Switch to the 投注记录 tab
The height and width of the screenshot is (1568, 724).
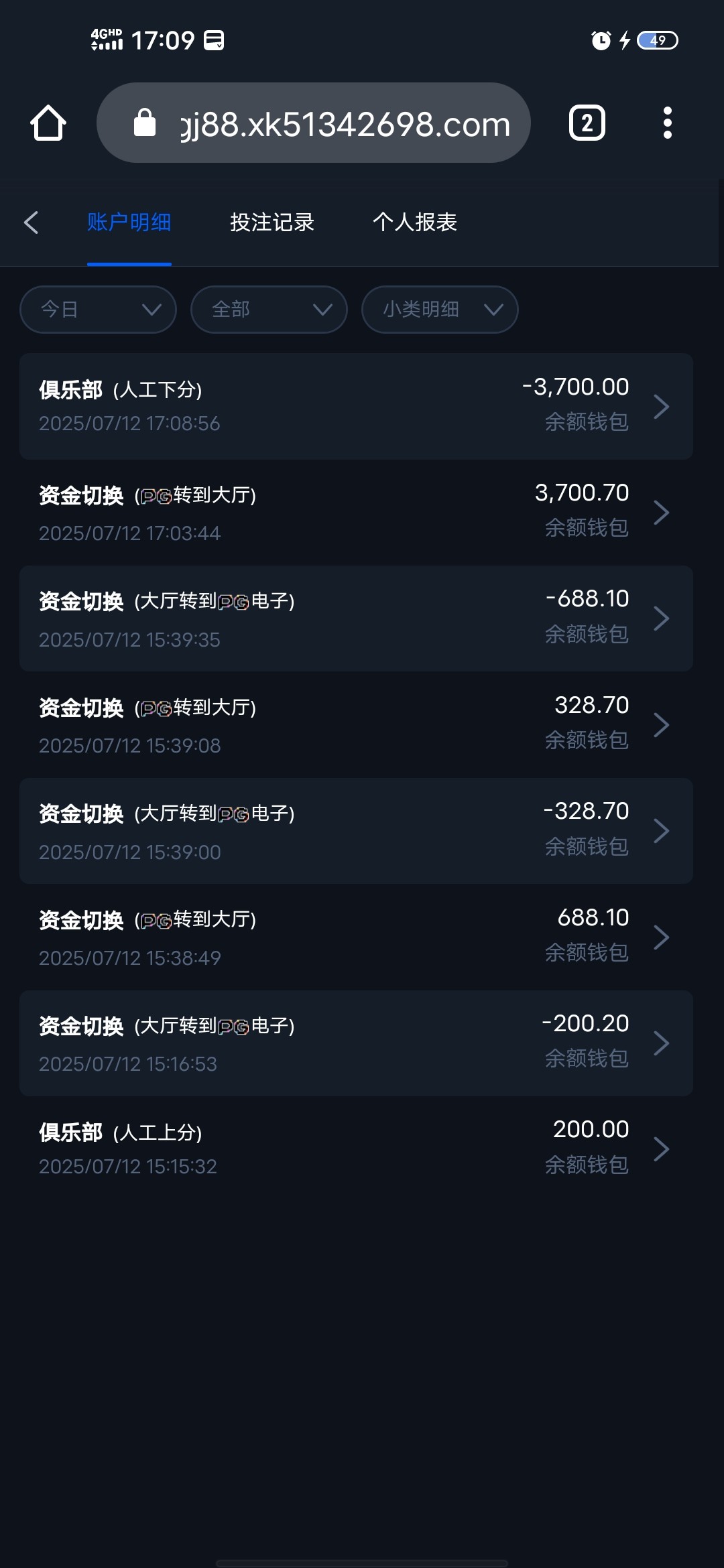271,222
